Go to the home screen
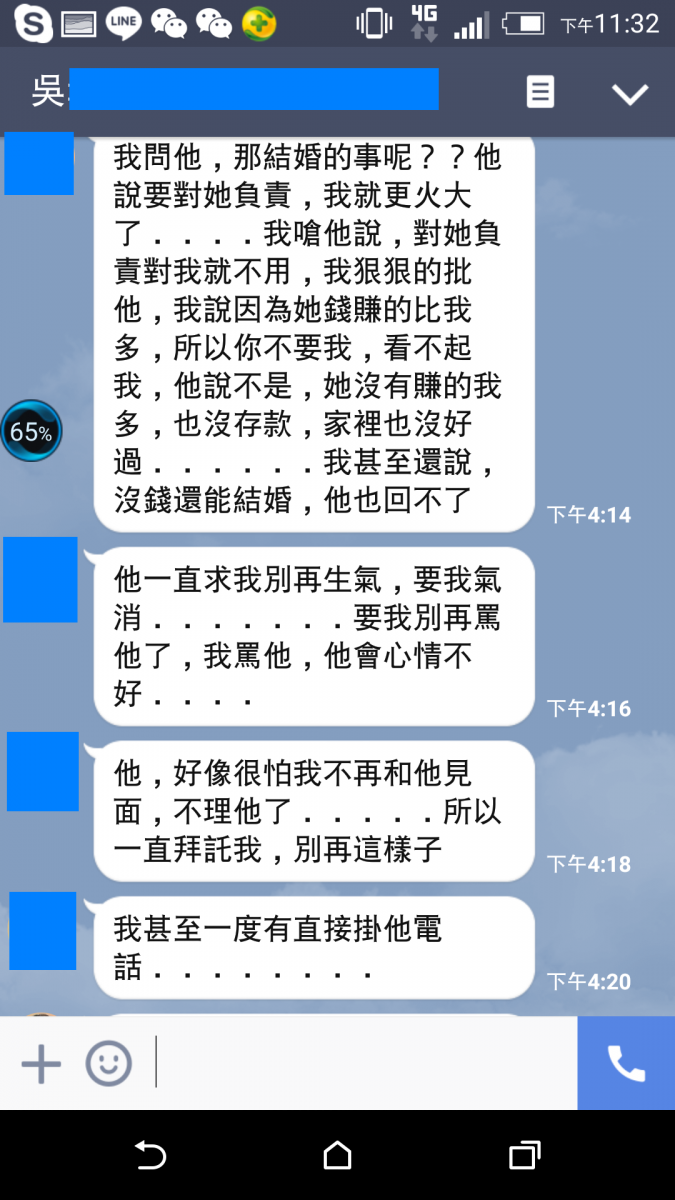The image size is (675, 1200). pos(337,1156)
